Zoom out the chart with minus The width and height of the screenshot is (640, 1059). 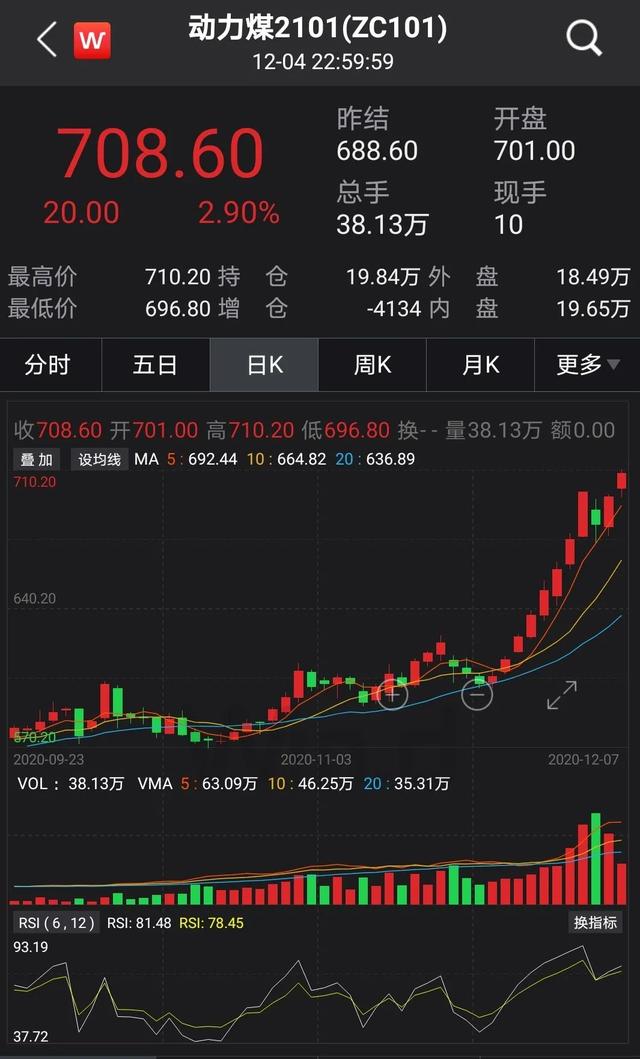click(477, 694)
